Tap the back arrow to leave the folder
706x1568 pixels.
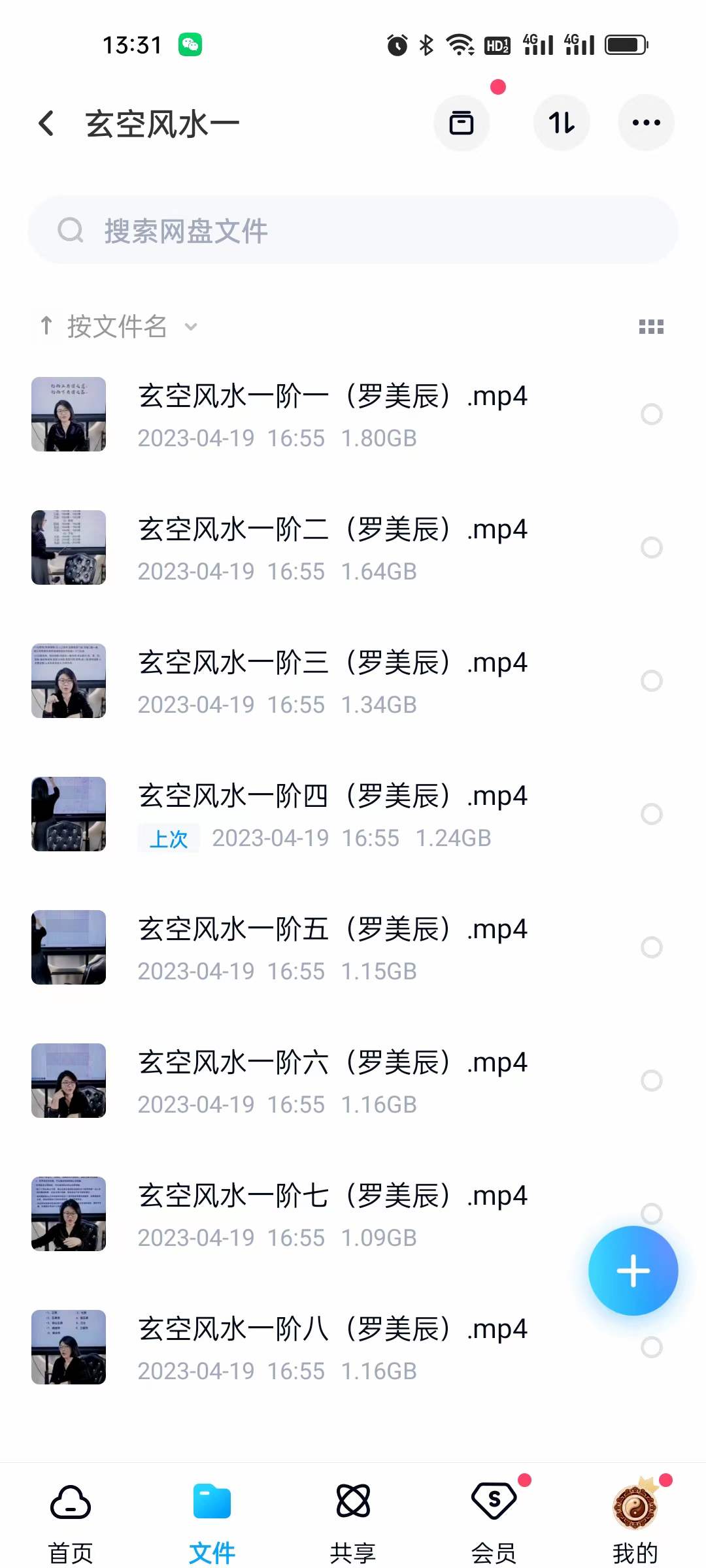46,122
